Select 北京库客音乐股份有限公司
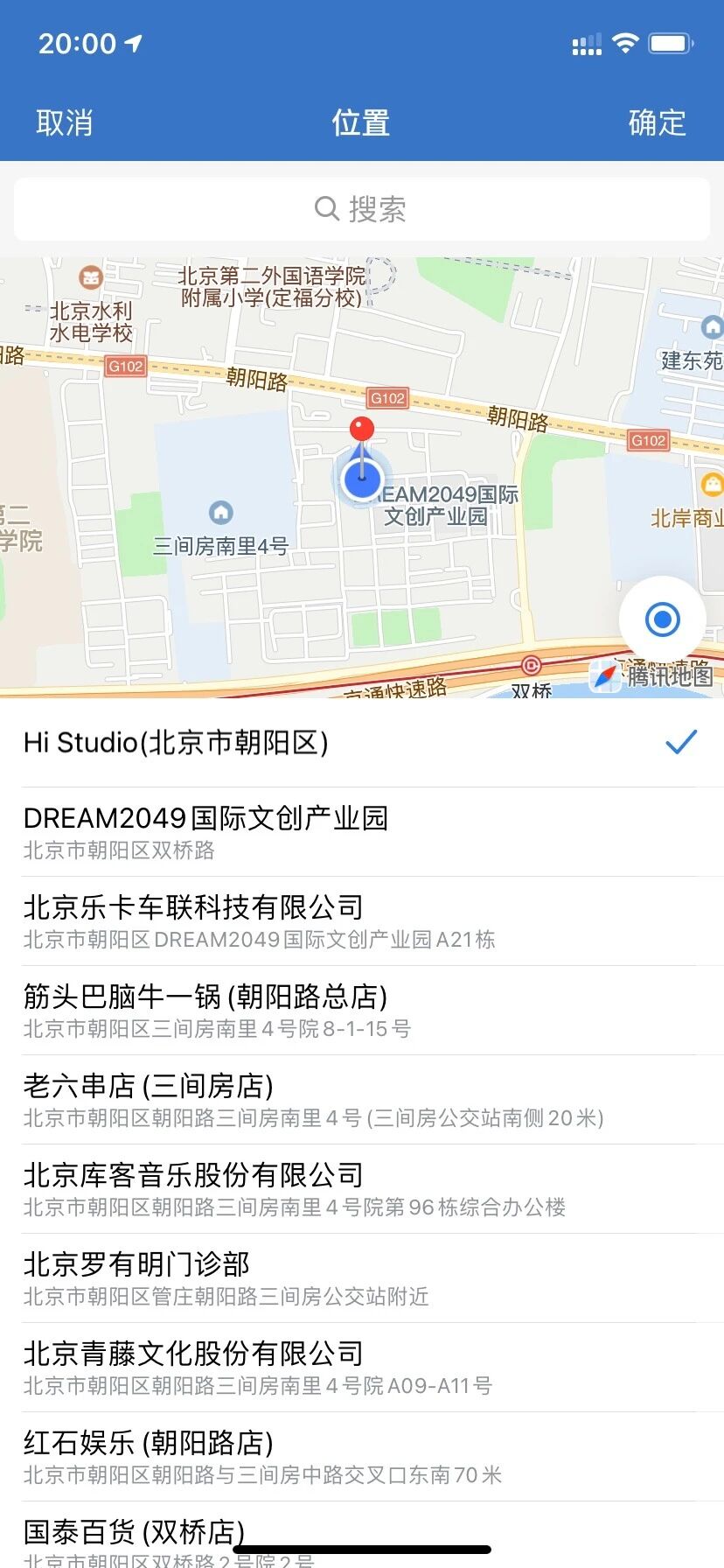Viewport: 724px width, 1568px height. (361, 1189)
